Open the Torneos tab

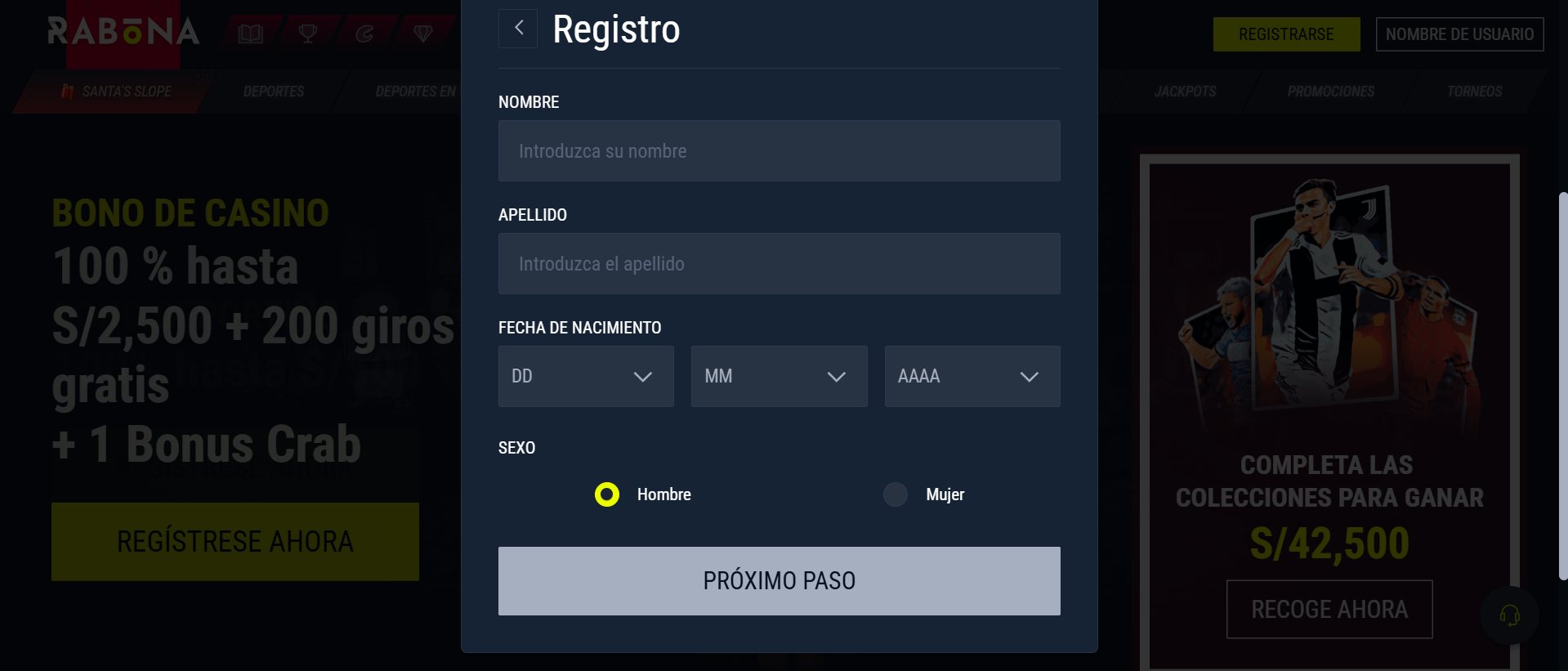point(1474,92)
